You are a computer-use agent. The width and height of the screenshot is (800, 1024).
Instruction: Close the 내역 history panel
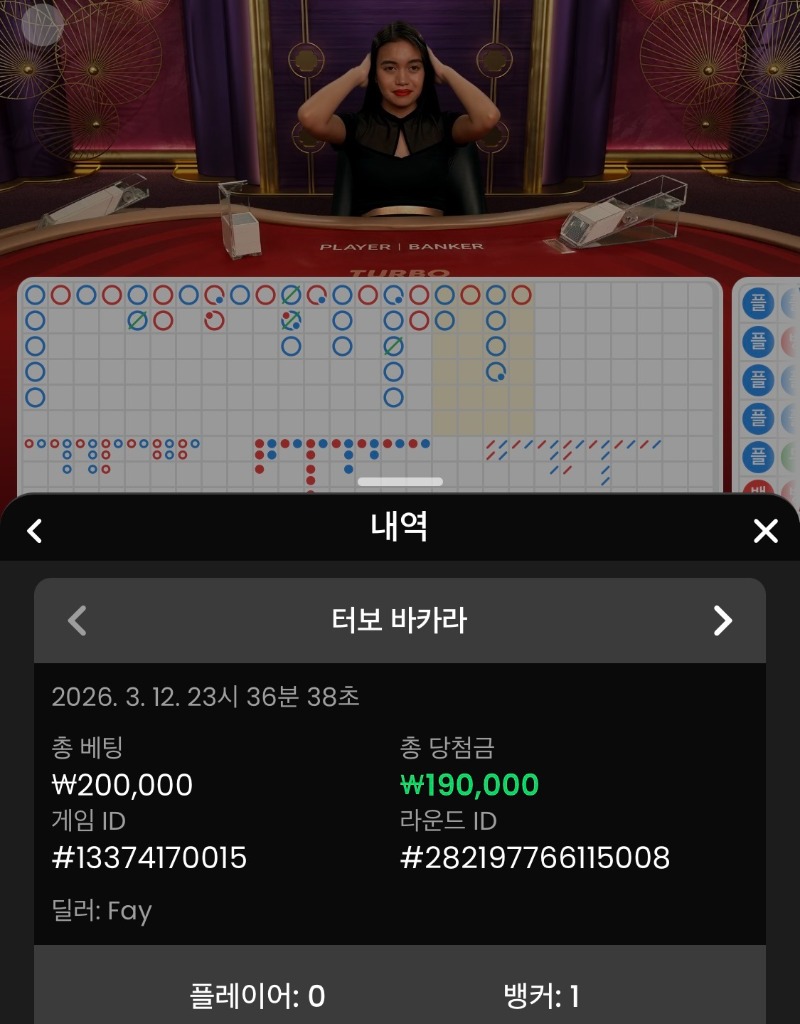(x=765, y=531)
